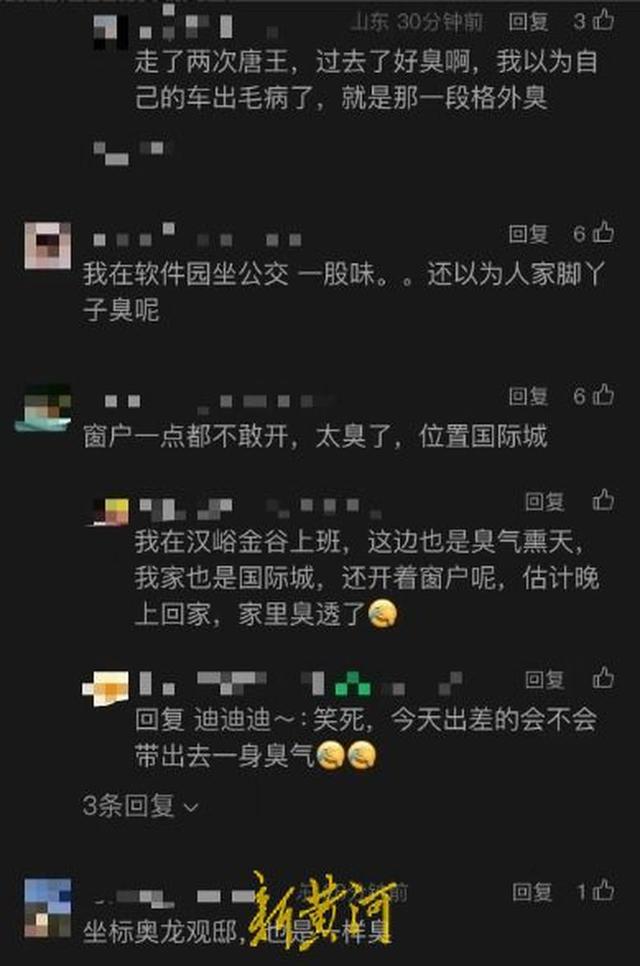Screen dimensions: 640x966
Task: Like the 汉峪金谷 comment
Action: pos(603,500)
